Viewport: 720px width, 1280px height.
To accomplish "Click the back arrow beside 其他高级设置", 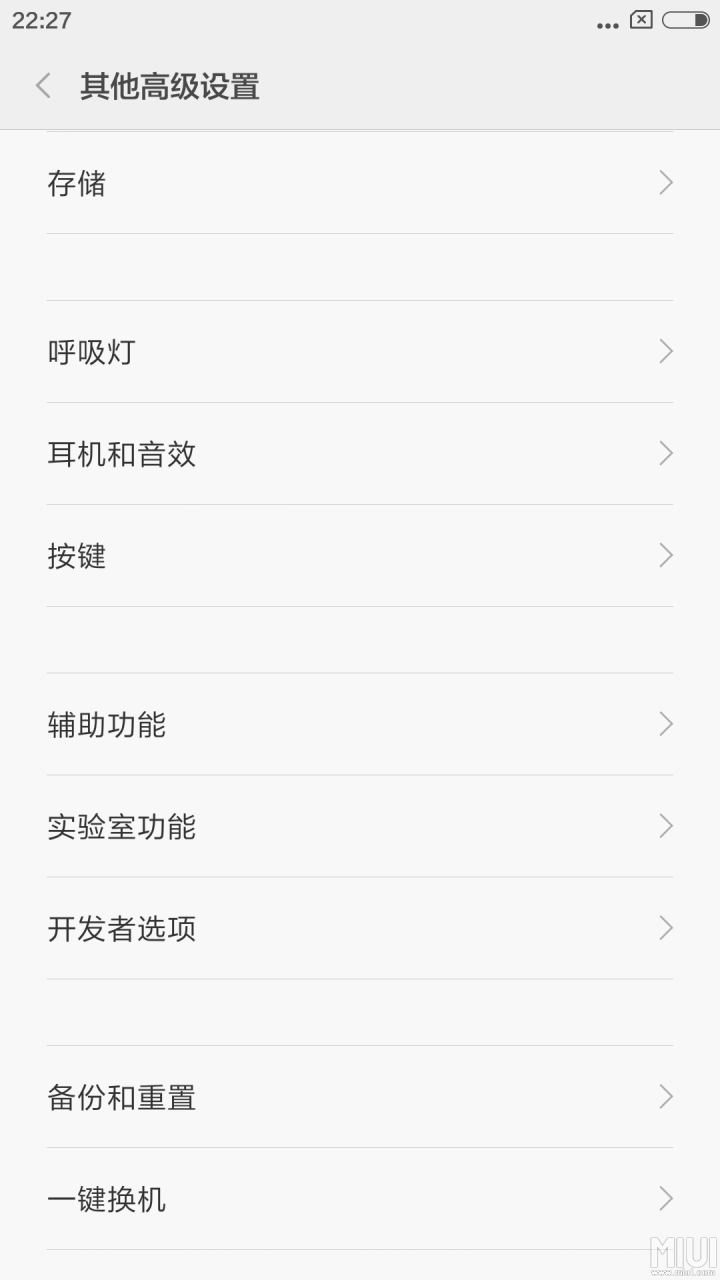I will [42, 86].
